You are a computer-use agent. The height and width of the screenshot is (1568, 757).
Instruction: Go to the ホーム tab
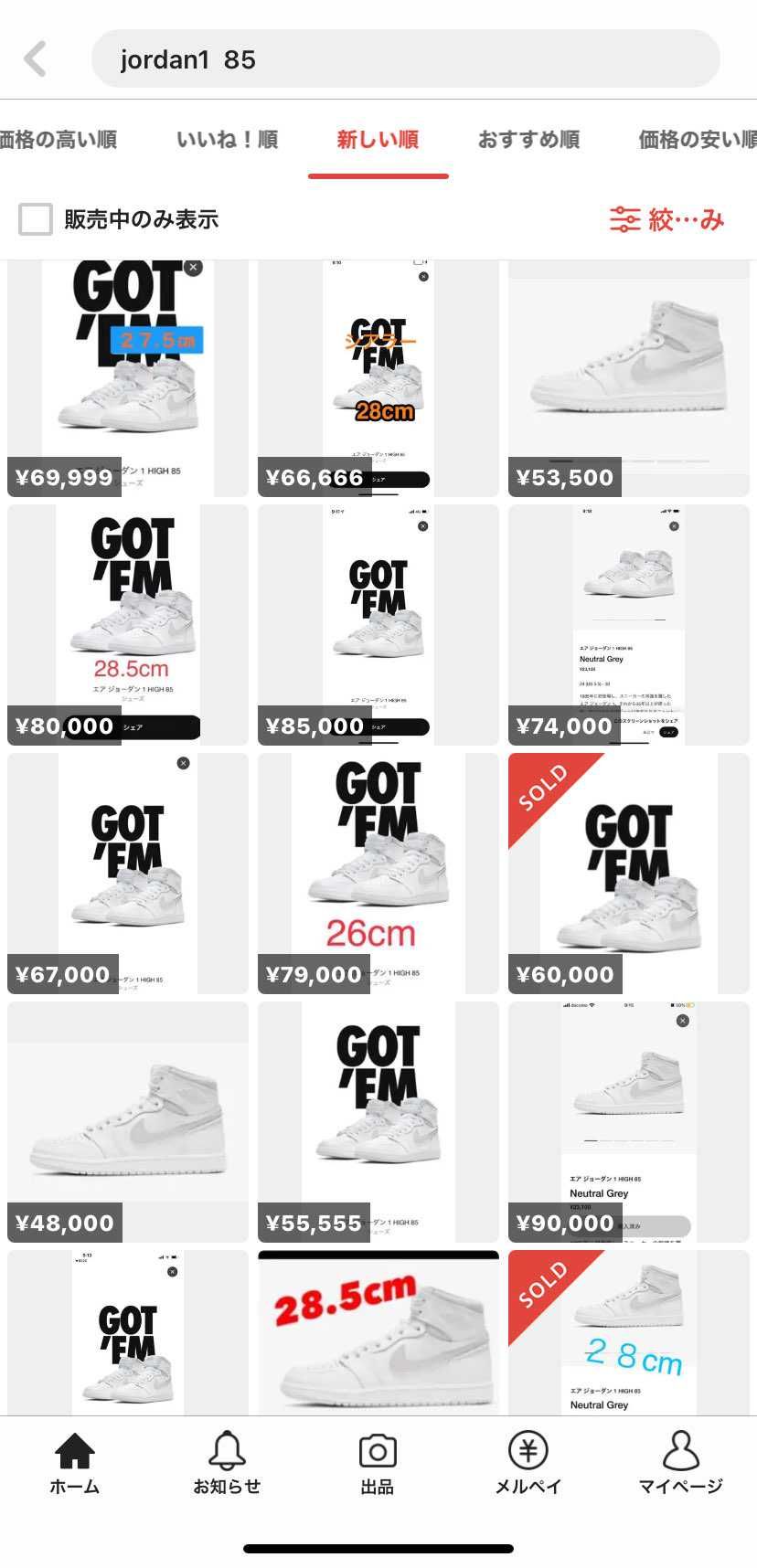(x=75, y=1462)
